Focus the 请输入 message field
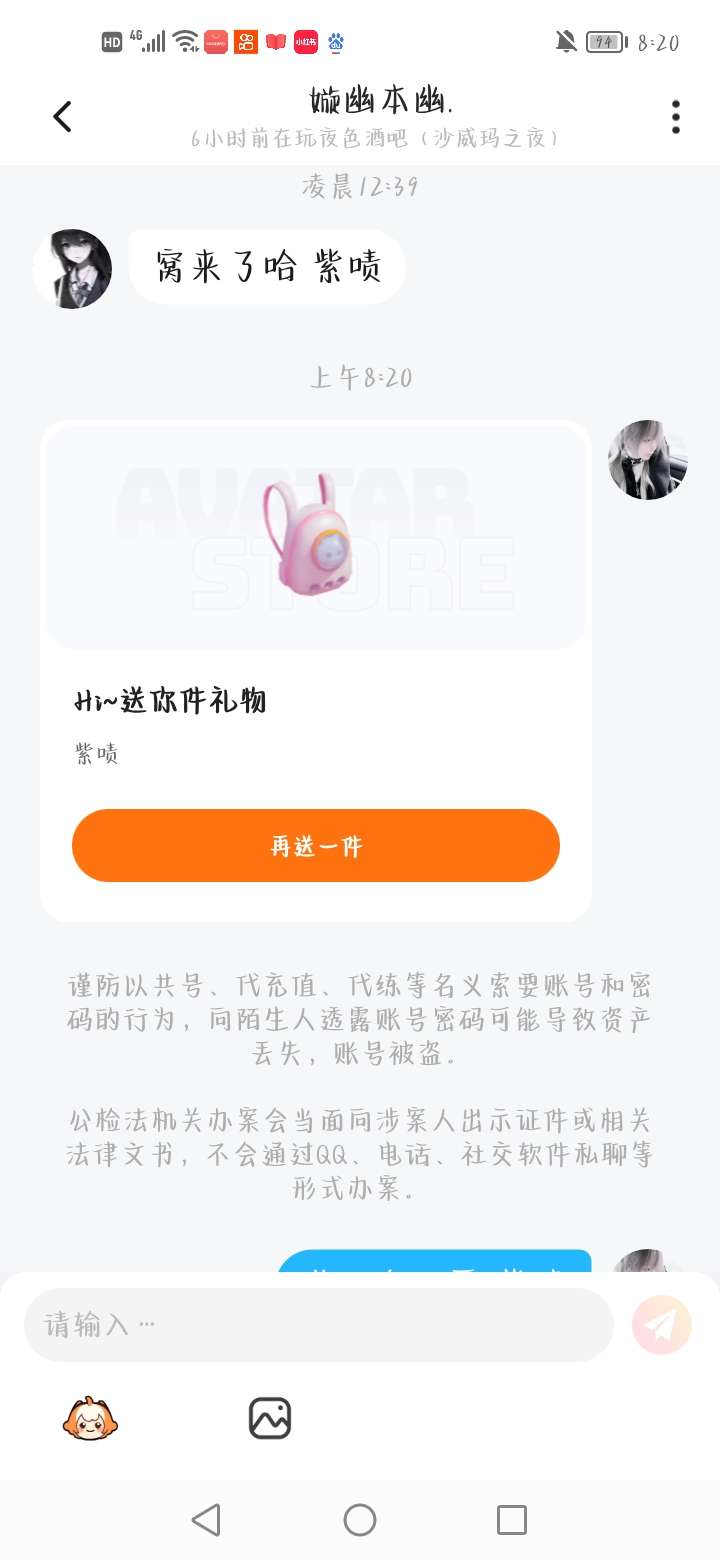This screenshot has width=720, height=1560. [318, 1325]
